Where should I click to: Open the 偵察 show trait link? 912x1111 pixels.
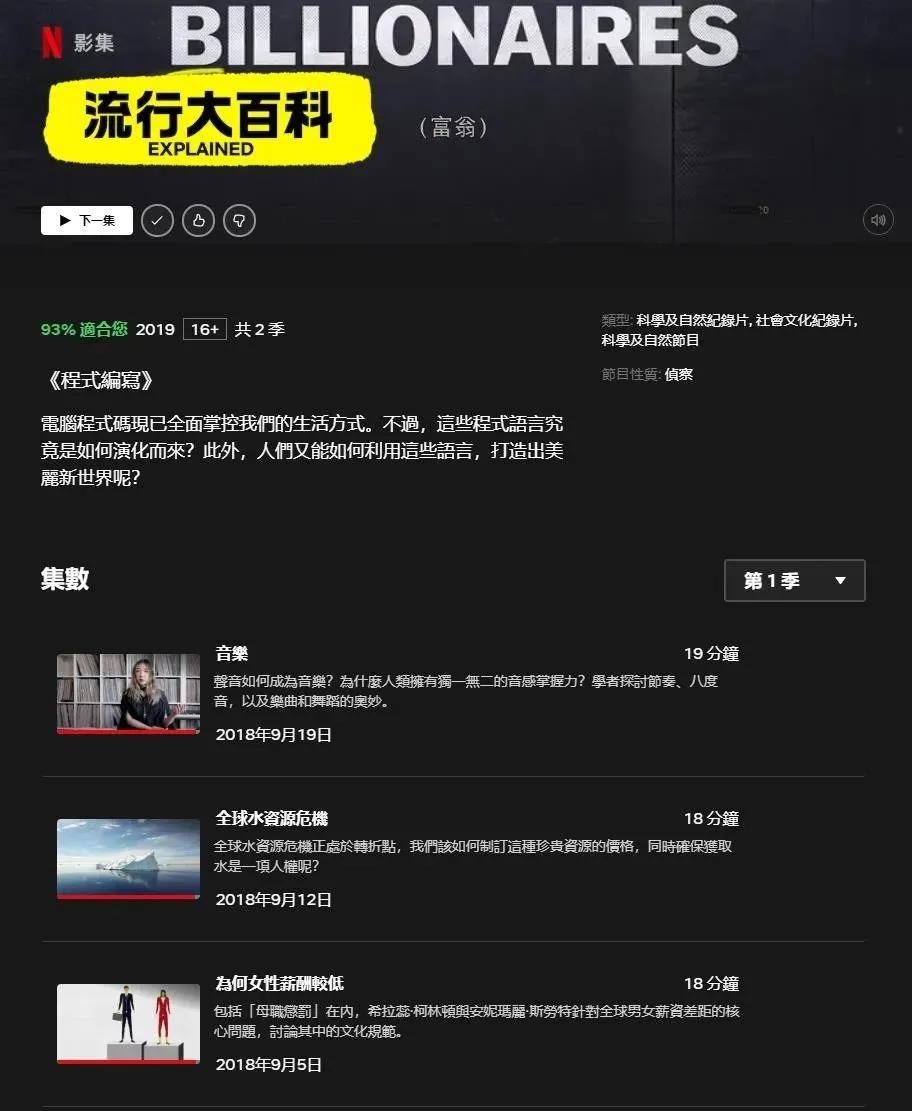pos(678,374)
